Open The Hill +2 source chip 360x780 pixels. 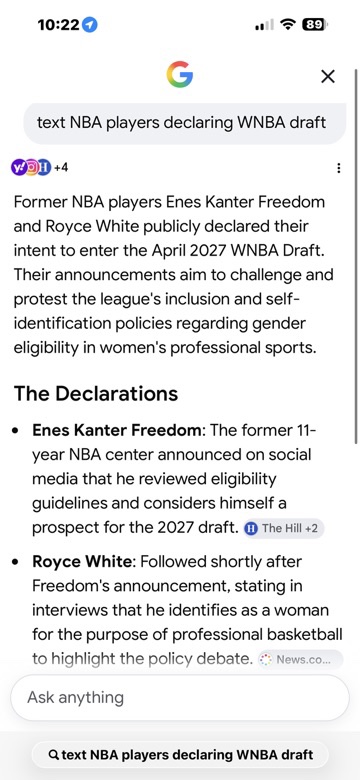pos(283,528)
